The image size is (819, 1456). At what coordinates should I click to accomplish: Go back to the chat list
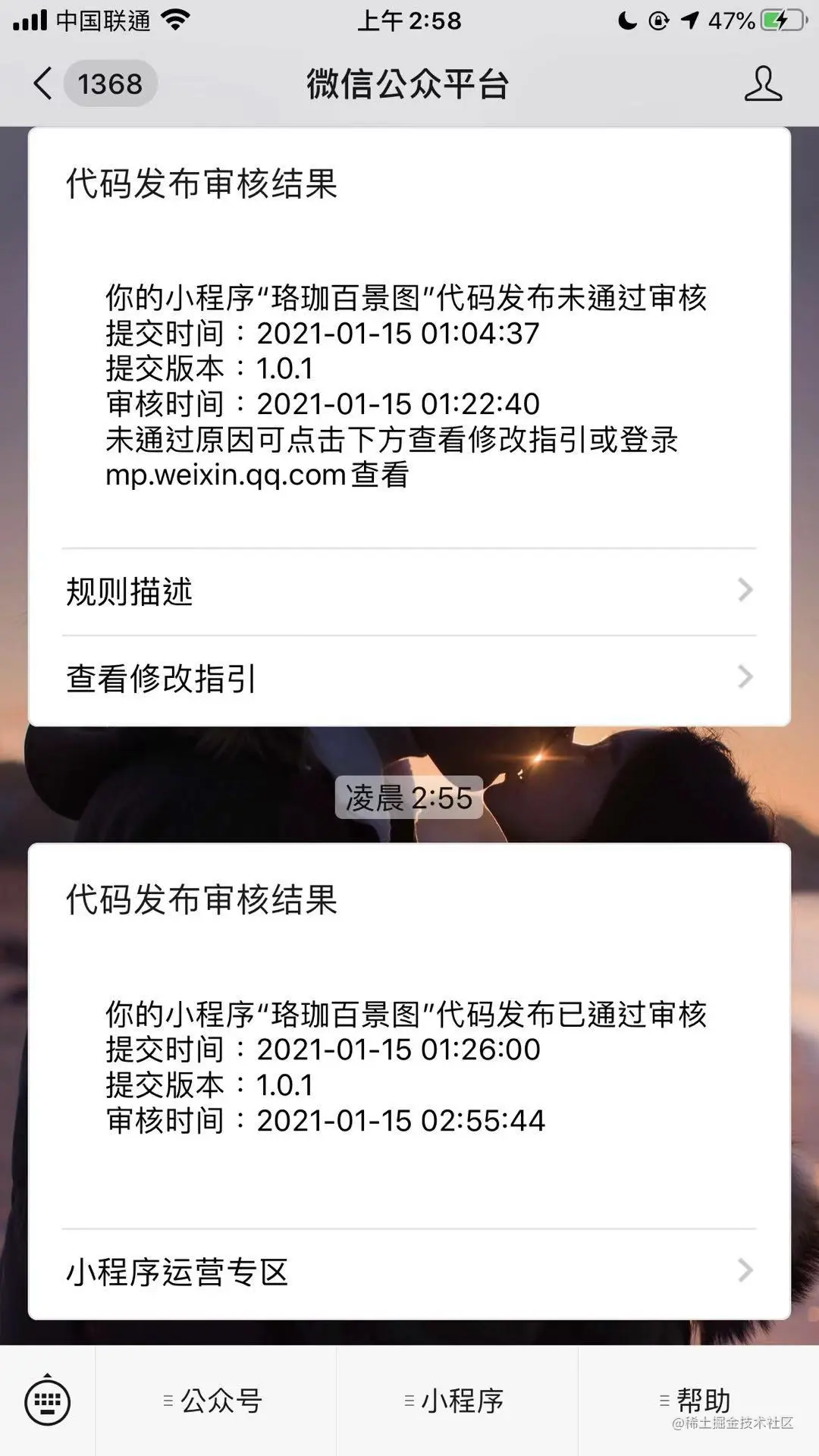point(44,83)
